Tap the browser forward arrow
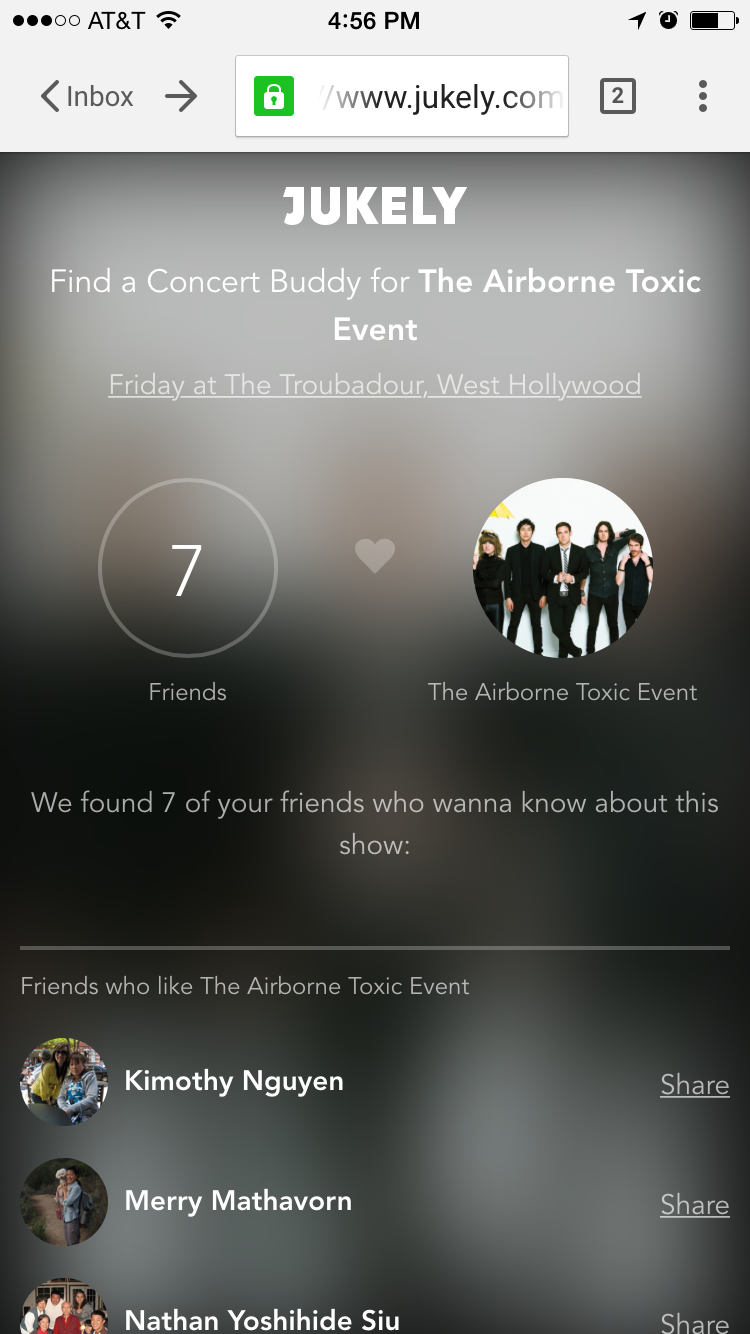This screenshot has height=1334, width=750. coord(181,97)
